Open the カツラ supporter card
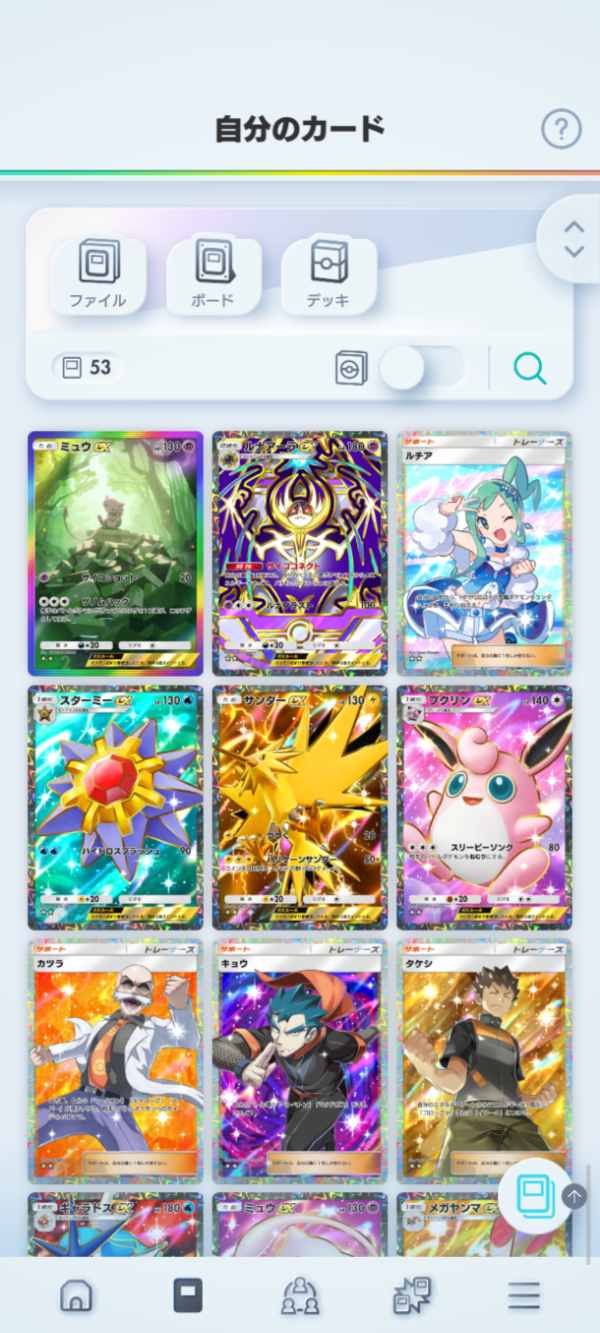 115,1060
